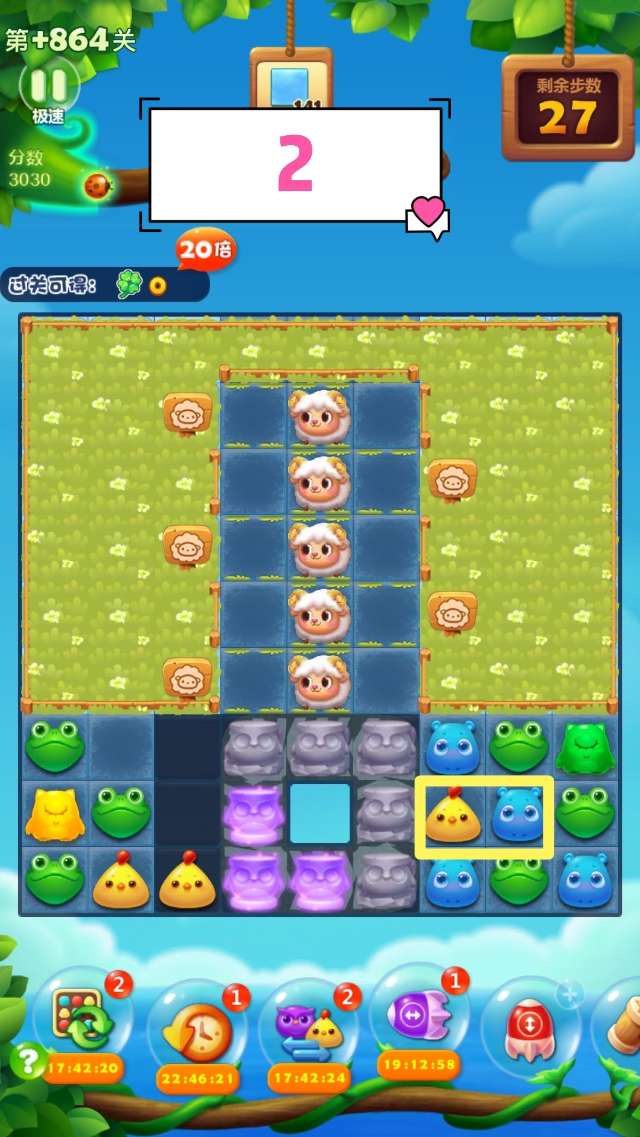Open the 20倍 multiplier bubble
The height and width of the screenshot is (1137, 640).
(x=205, y=250)
